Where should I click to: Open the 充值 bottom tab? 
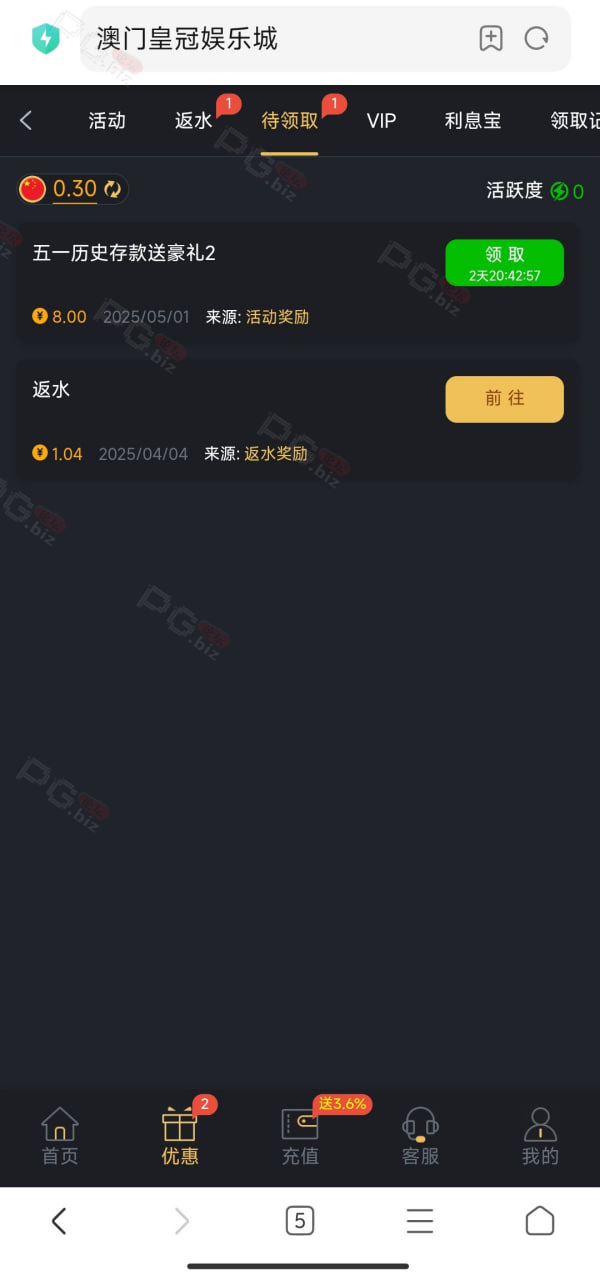[x=300, y=1137]
